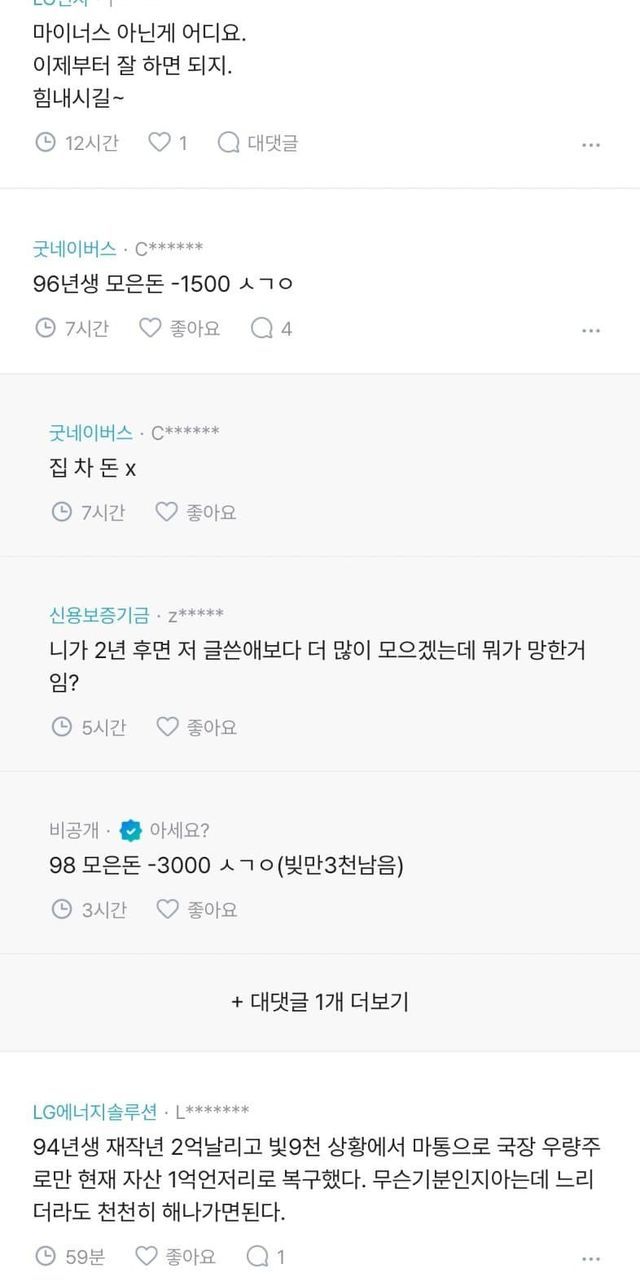Tap 대댓글 under the "힘내시길~" comment
Viewport: 640px width, 1280px height.
258,143
